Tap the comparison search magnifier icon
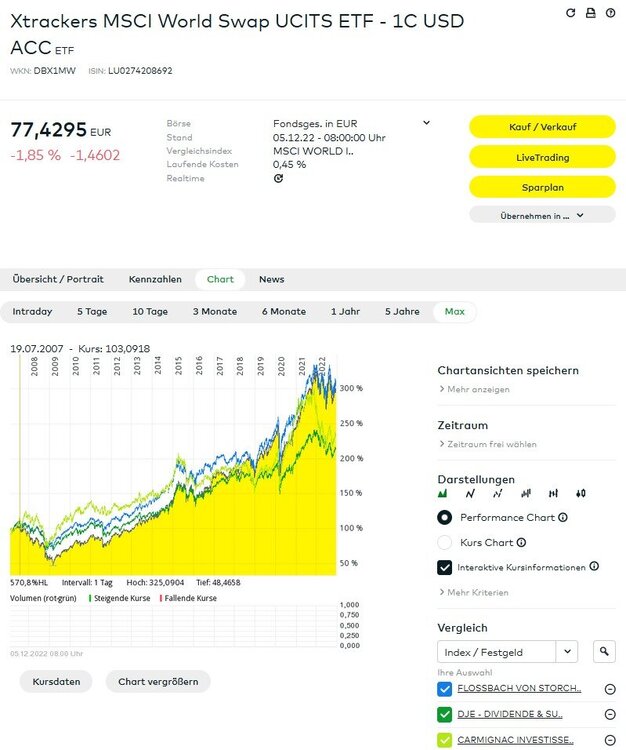Screen dimensions: 626x750 click(x=604, y=652)
